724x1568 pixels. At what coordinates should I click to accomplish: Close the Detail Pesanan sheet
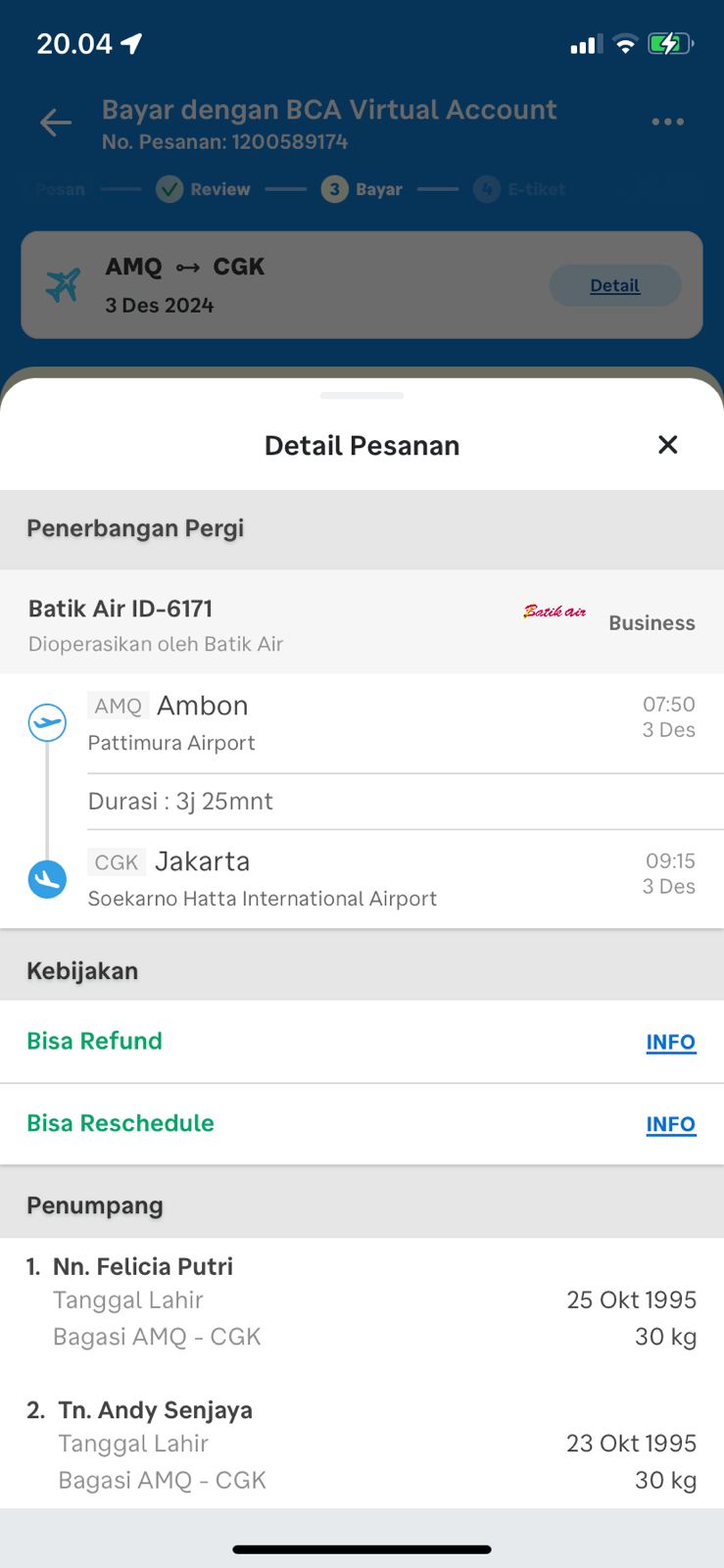coord(668,445)
